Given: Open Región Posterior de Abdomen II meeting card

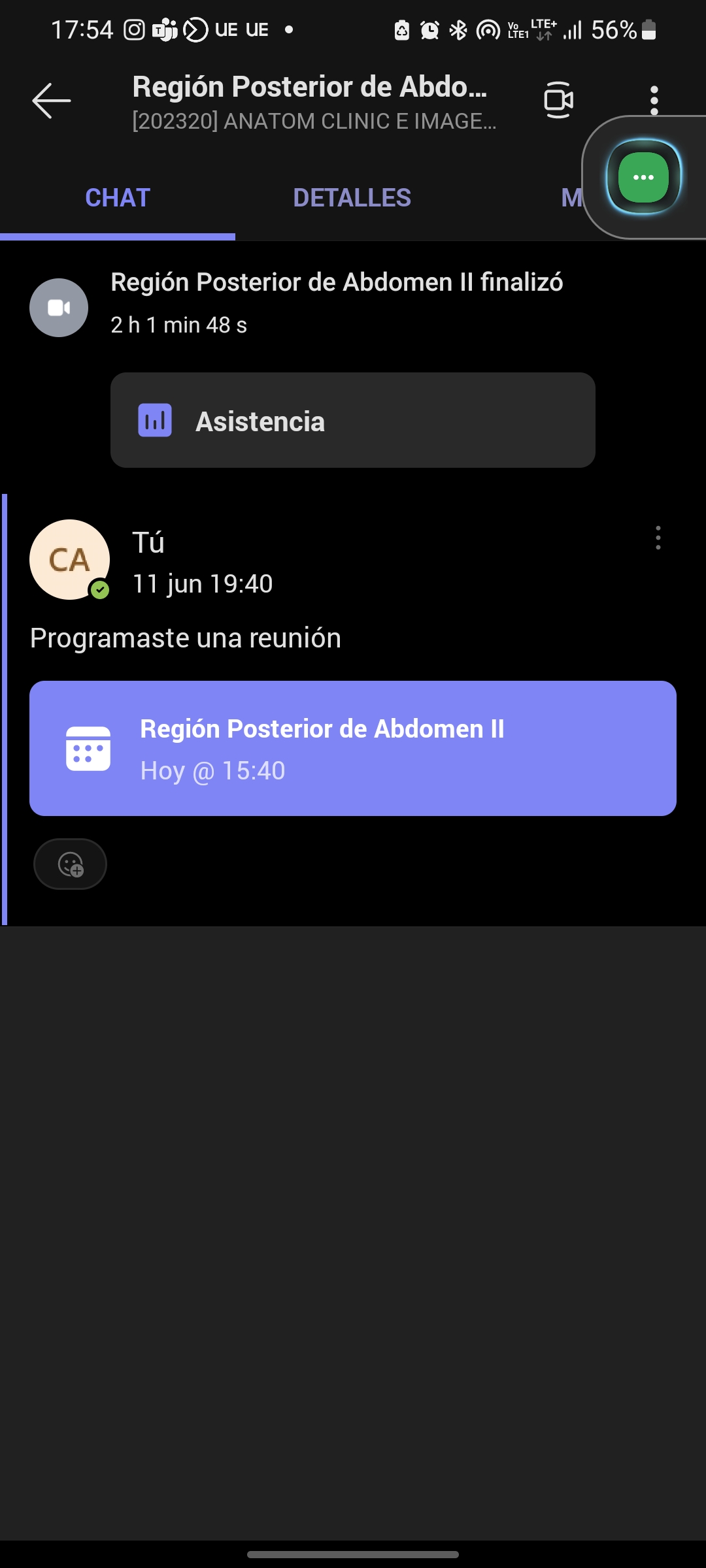Looking at the screenshot, I should point(352,749).
